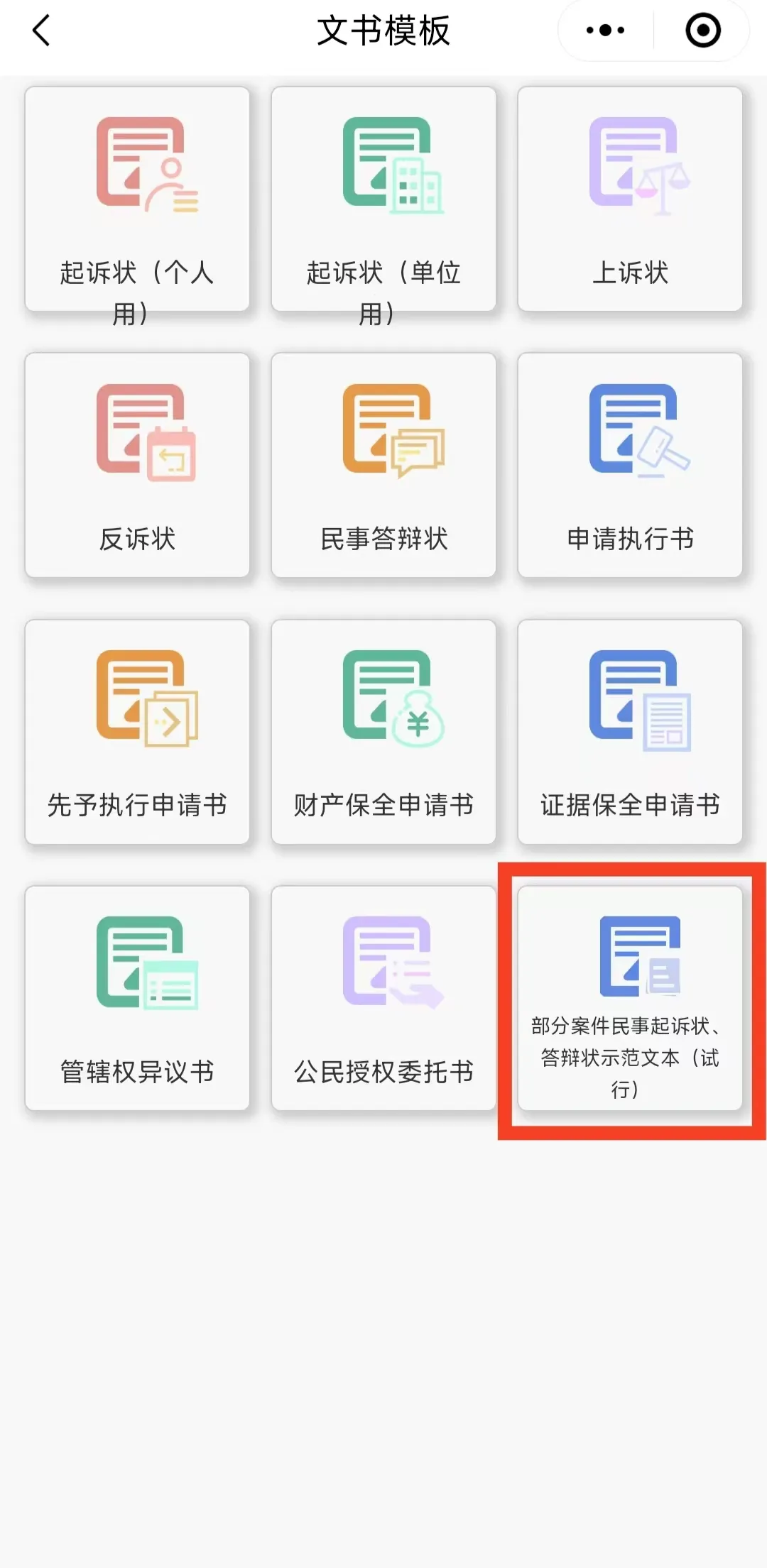Select the 上诉状 template
Image resolution: width=767 pixels, height=1568 pixels.
(x=630, y=199)
